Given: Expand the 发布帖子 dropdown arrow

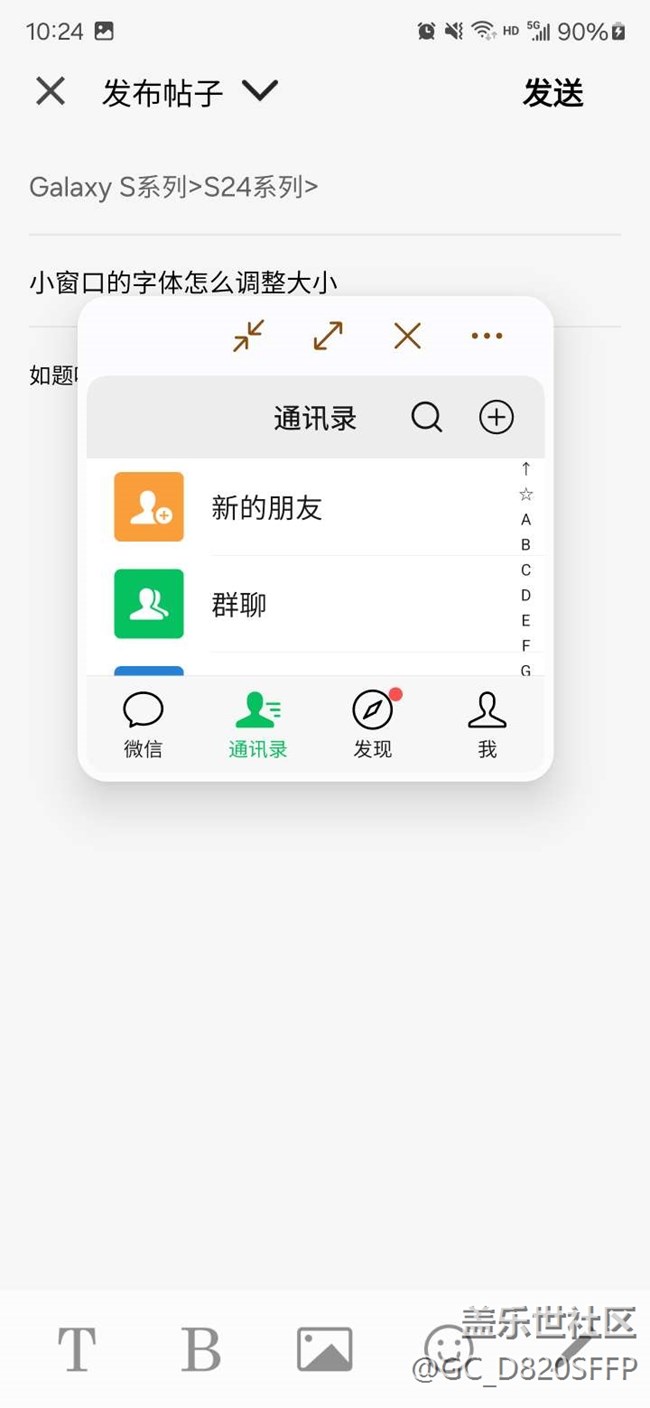Looking at the screenshot, I should (x=259, y=91).
